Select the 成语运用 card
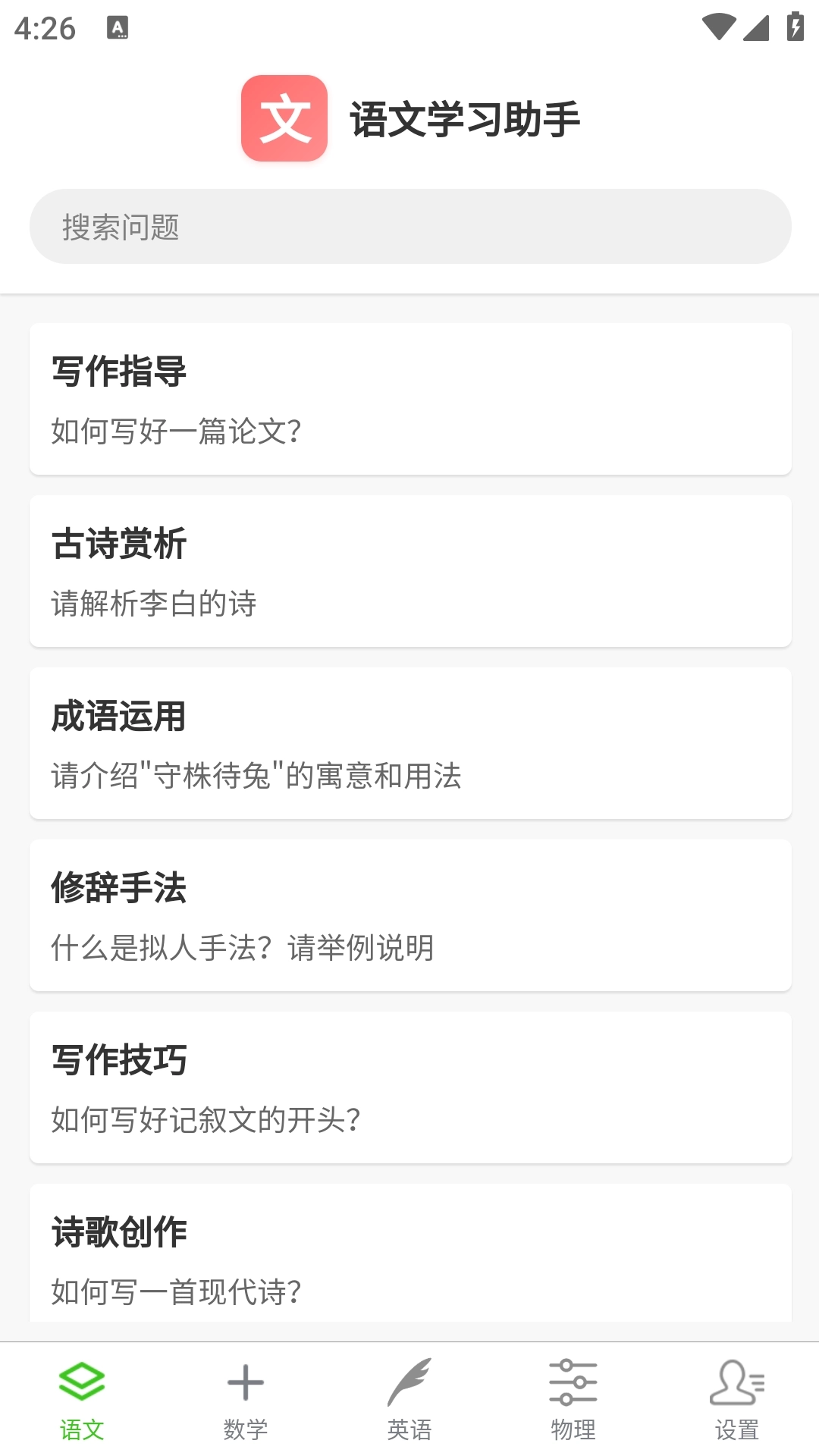This screenshot has height=1456, width=819. pos(409,743)
